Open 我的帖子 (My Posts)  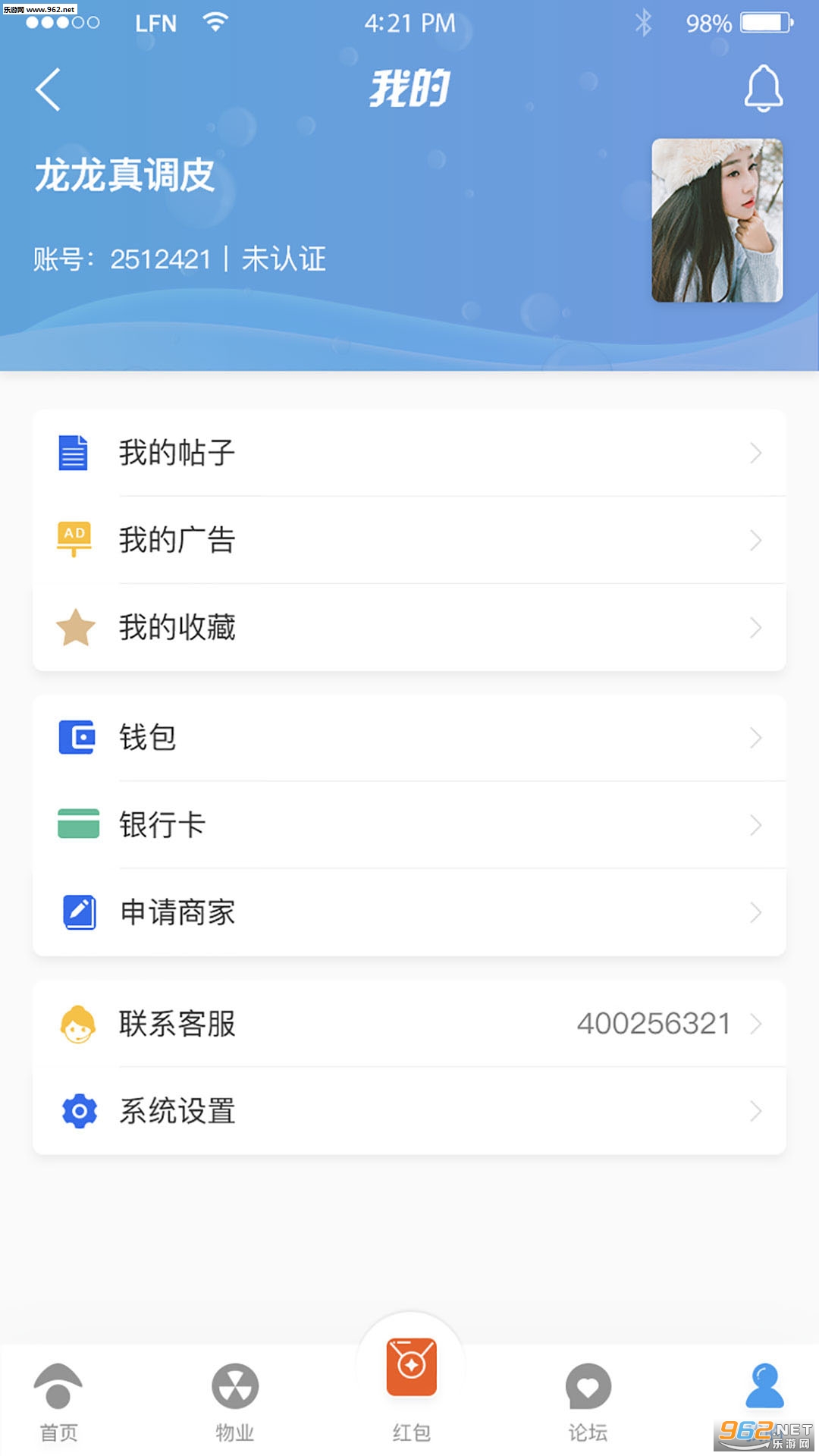tap(409, 453)
